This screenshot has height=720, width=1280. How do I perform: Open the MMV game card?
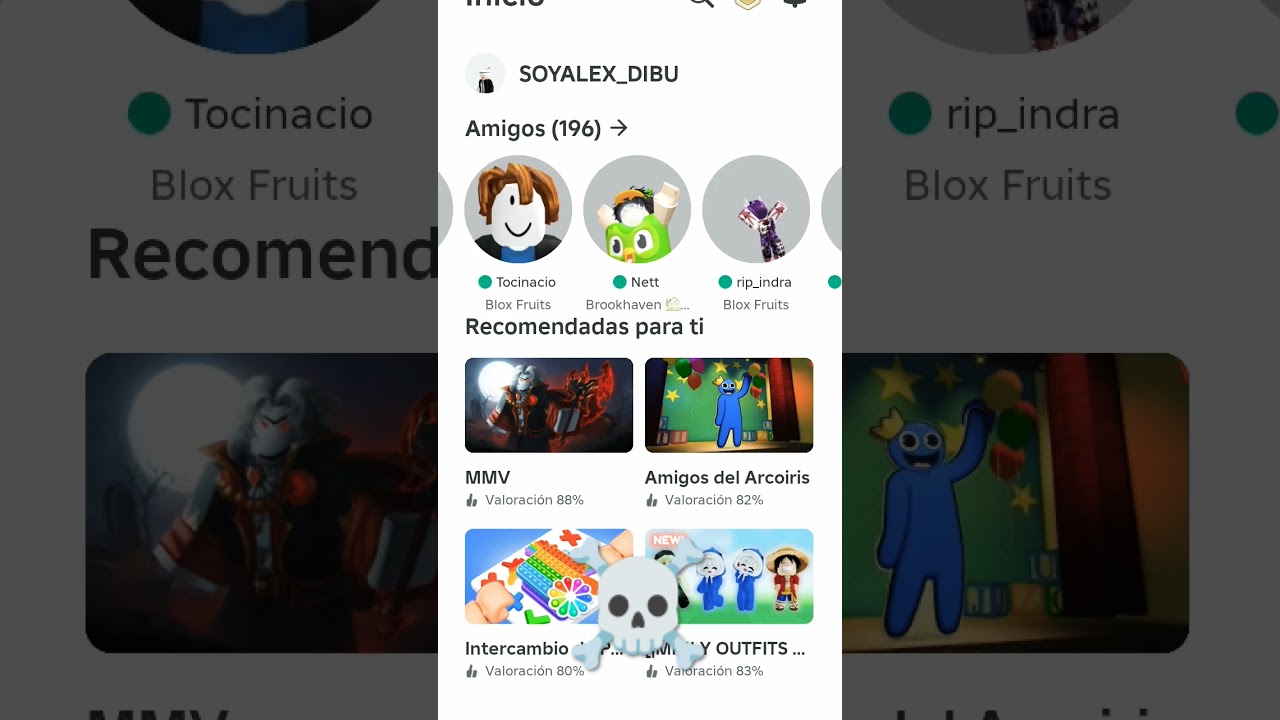click(x=549, y=405)
